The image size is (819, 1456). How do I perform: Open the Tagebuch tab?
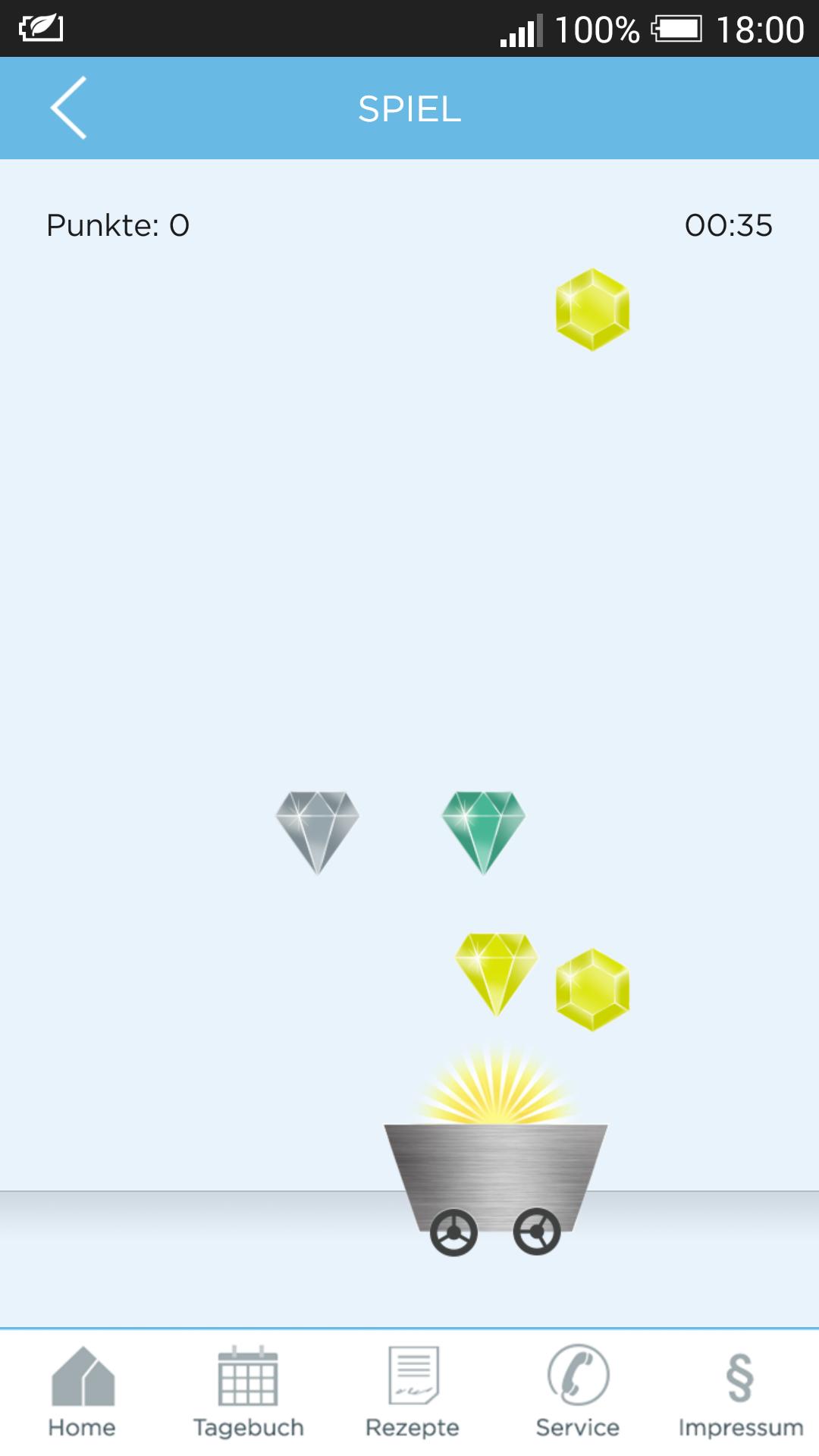point(248,1392)
